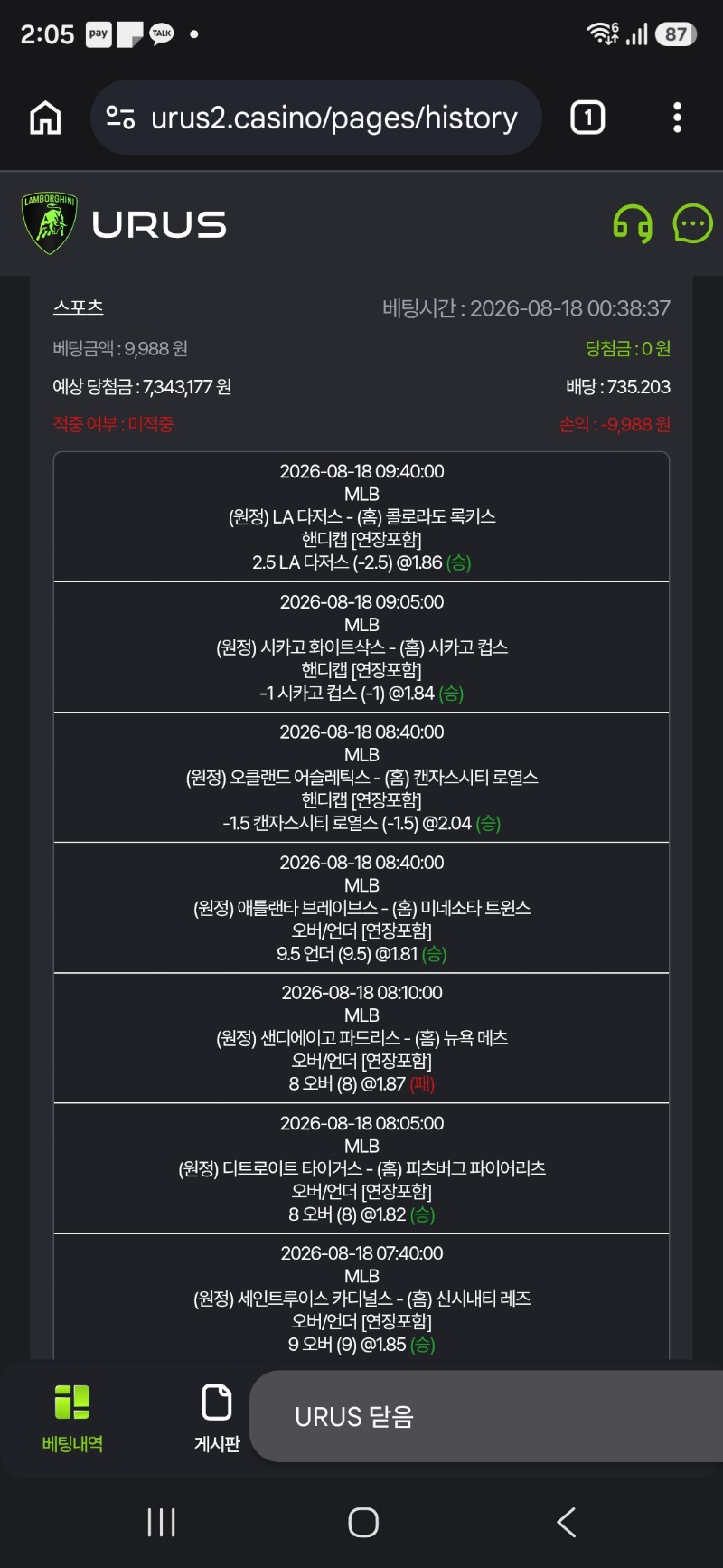723x1568 pixels.
Task: Go back with the system back button
Action: click(x=567, y=1522)
